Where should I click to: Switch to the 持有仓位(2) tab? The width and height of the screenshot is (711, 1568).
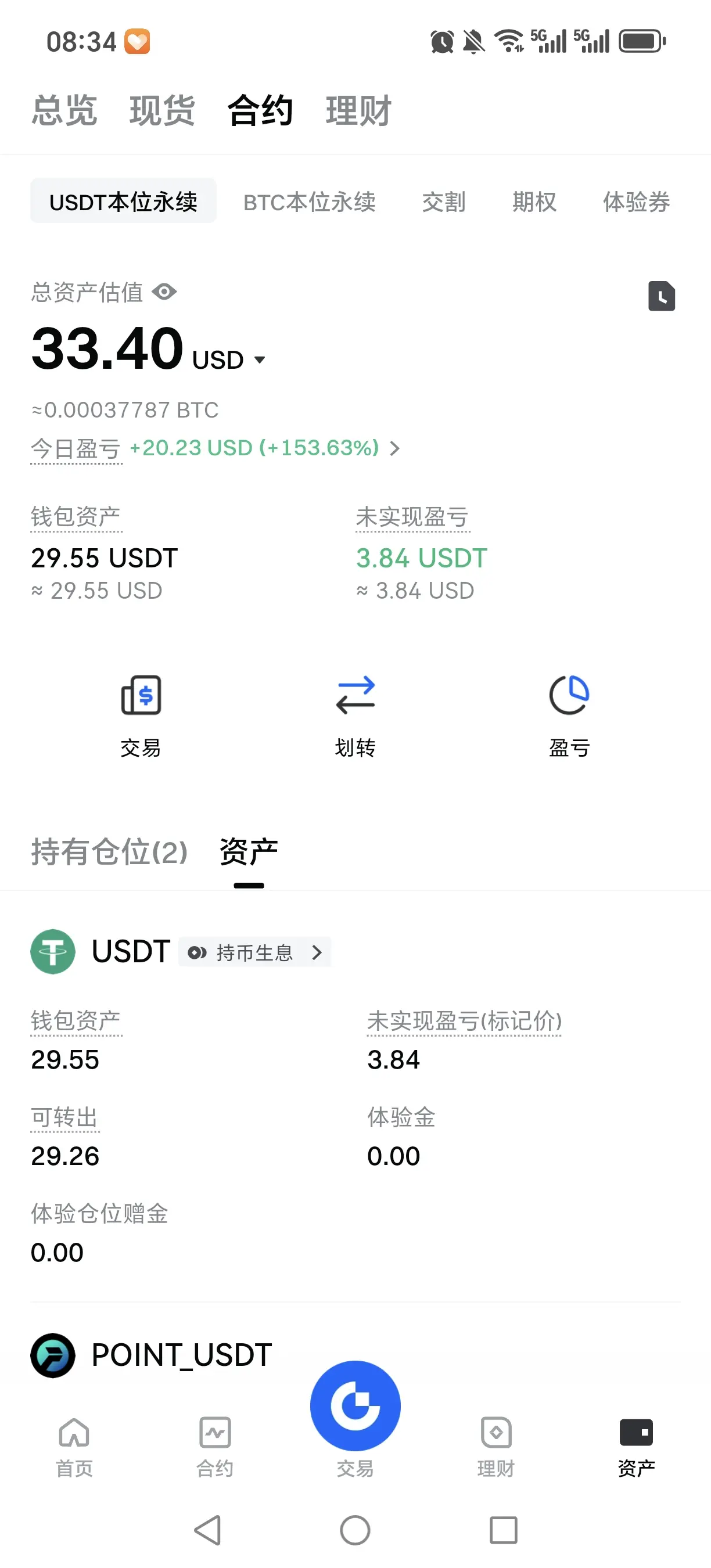point(110,851)
